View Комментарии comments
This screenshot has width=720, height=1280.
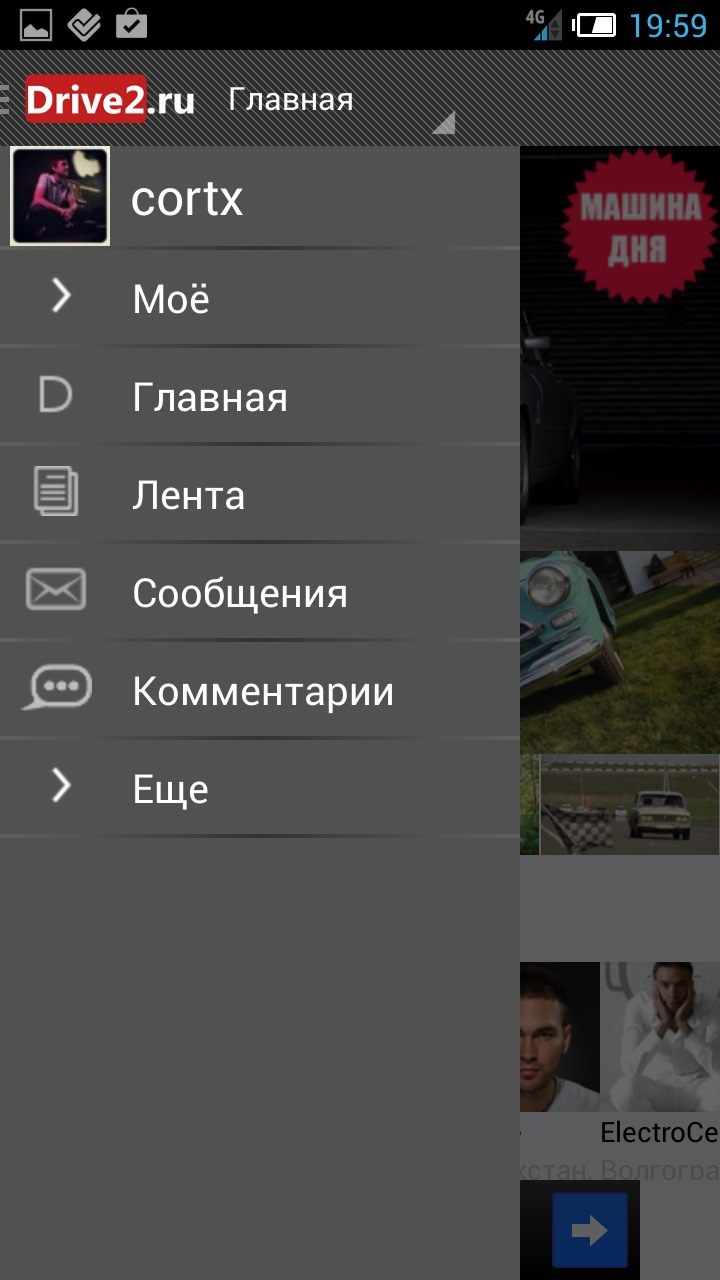262,691
